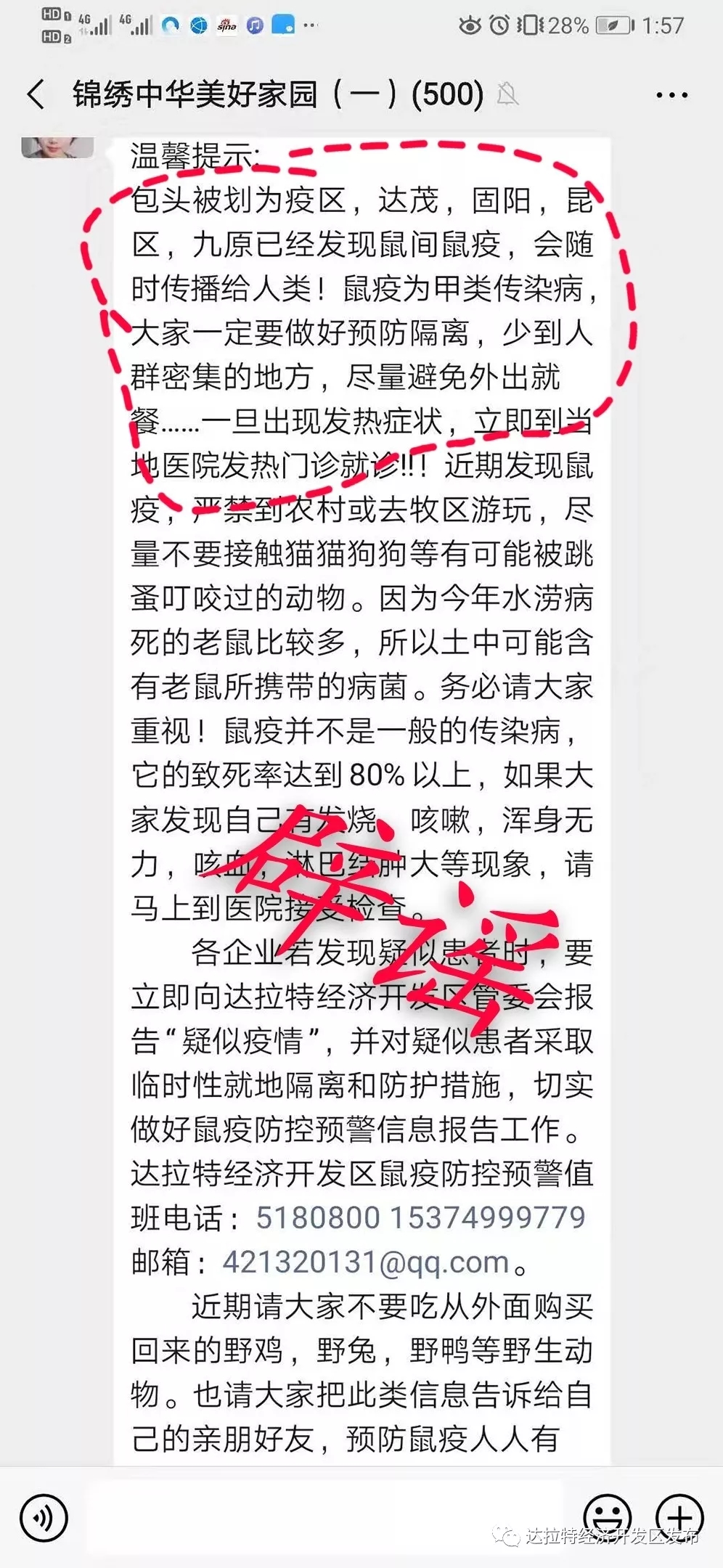Open the emoji picker

tap(607, 1517)
